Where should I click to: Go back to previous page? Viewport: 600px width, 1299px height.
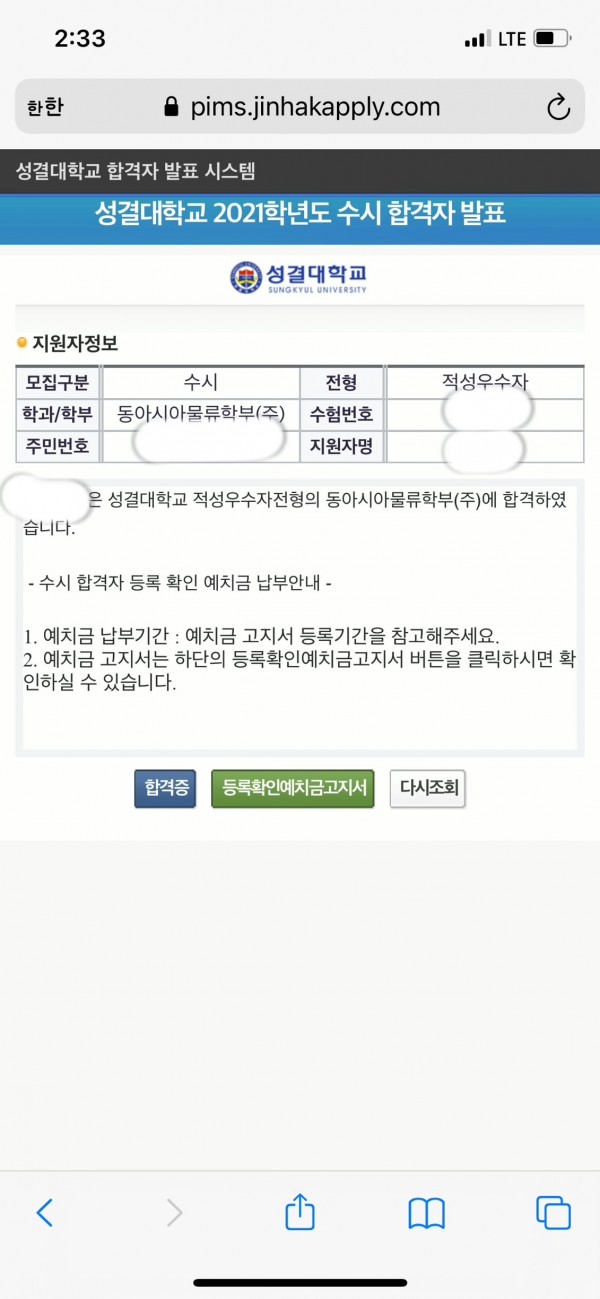point(44,1213)
